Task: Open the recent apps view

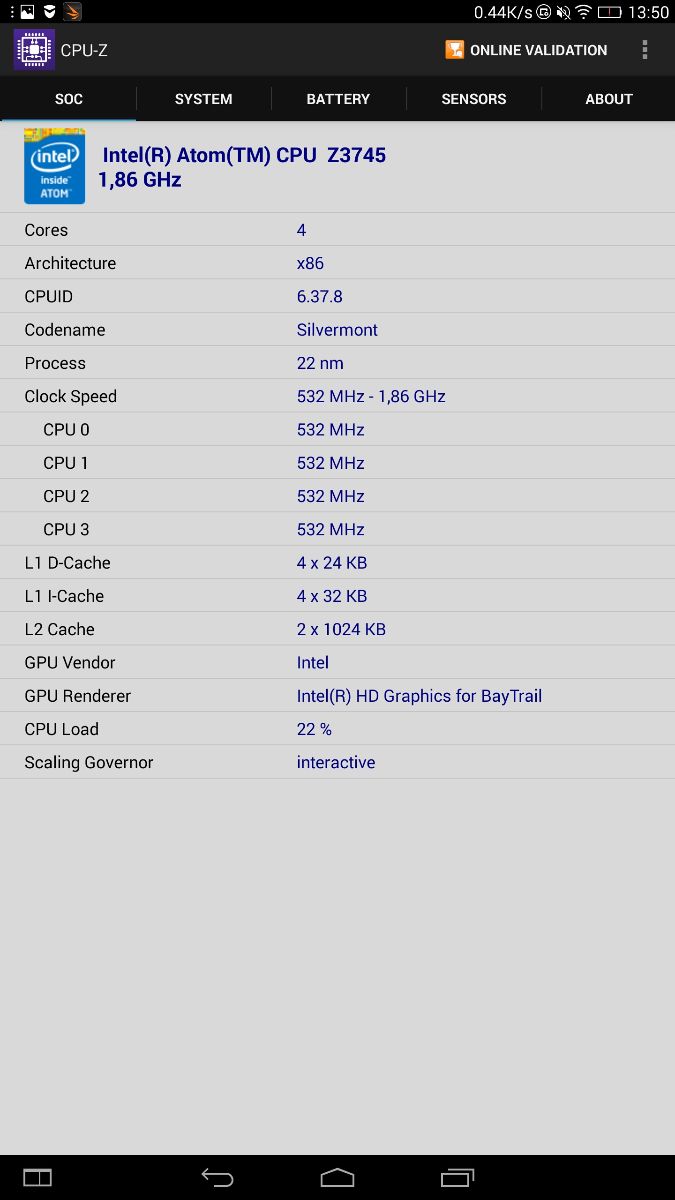Action: [457, 1178]
